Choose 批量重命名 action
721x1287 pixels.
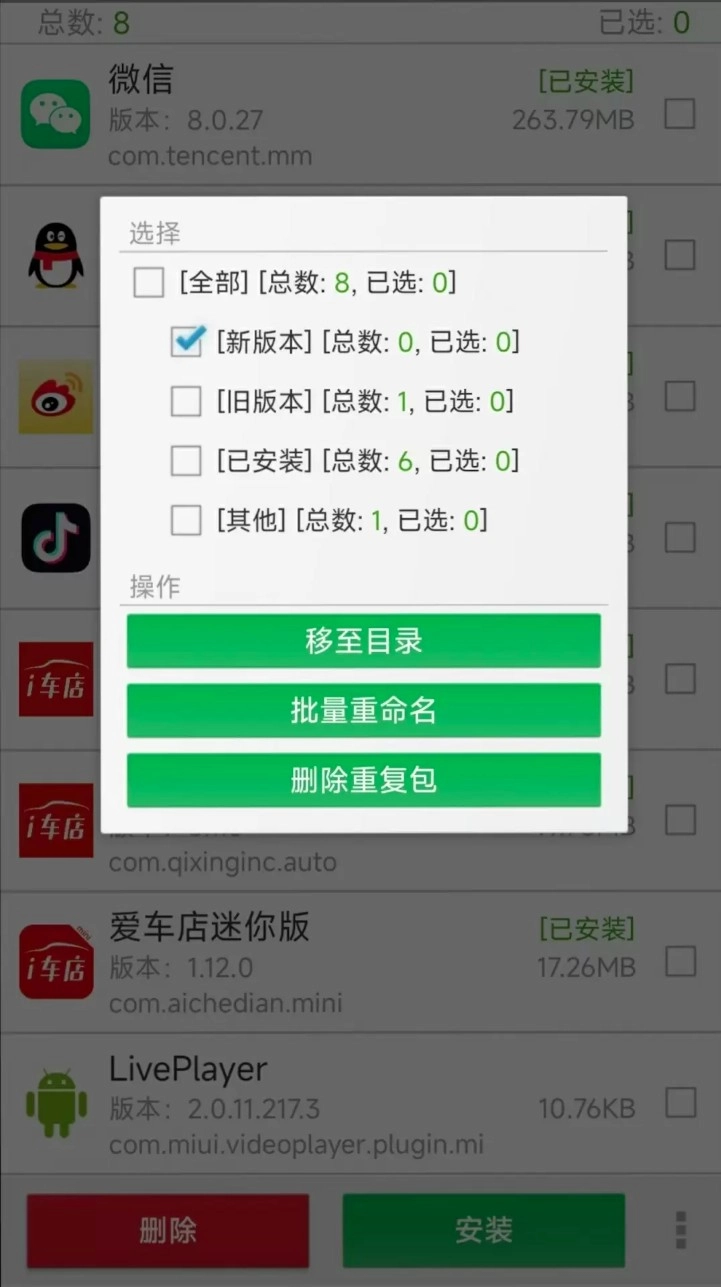point(364,711)
